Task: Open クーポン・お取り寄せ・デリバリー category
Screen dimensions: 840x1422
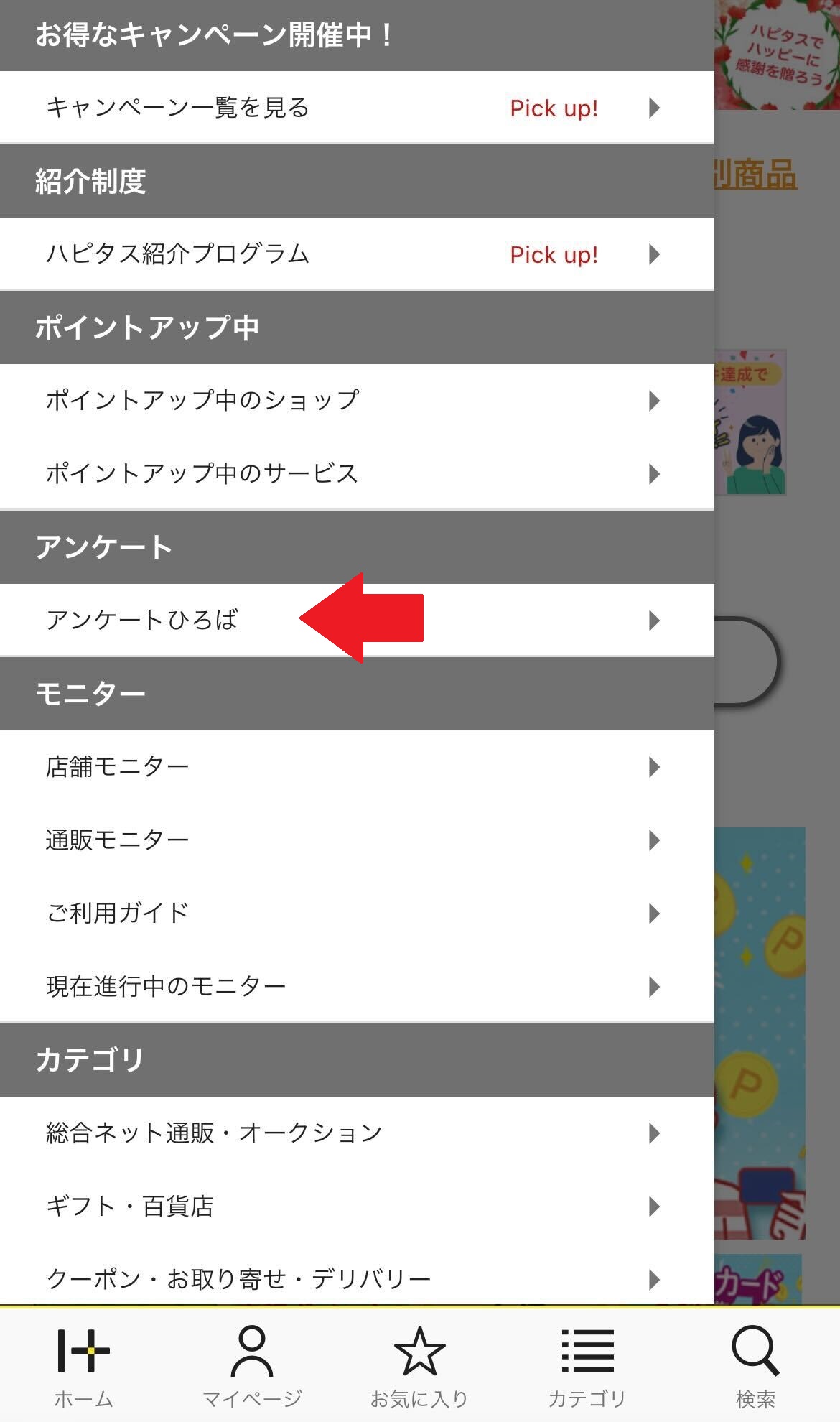Action: tap(356, 1278)
